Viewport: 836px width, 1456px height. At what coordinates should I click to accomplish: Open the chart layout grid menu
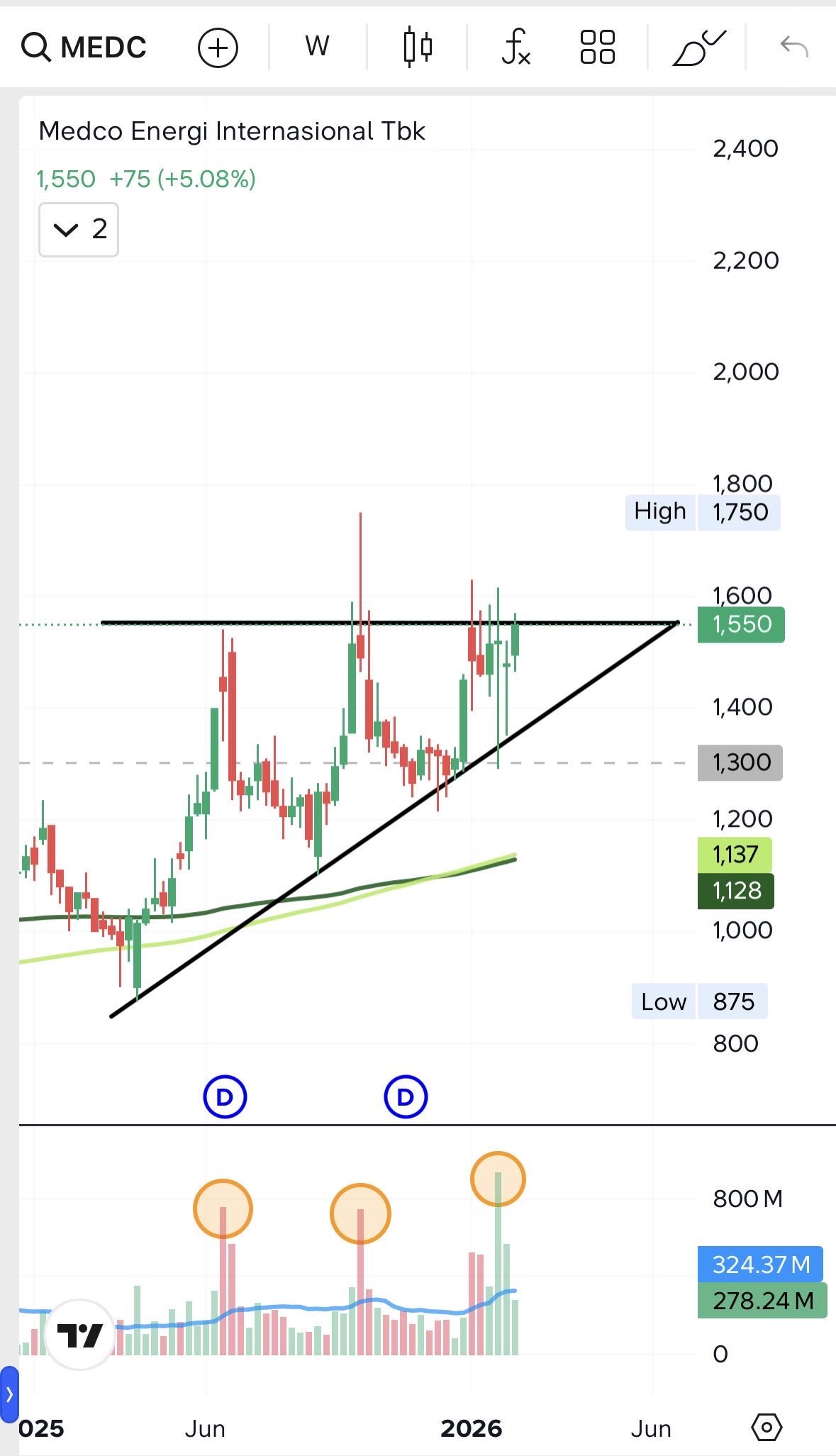597,48
